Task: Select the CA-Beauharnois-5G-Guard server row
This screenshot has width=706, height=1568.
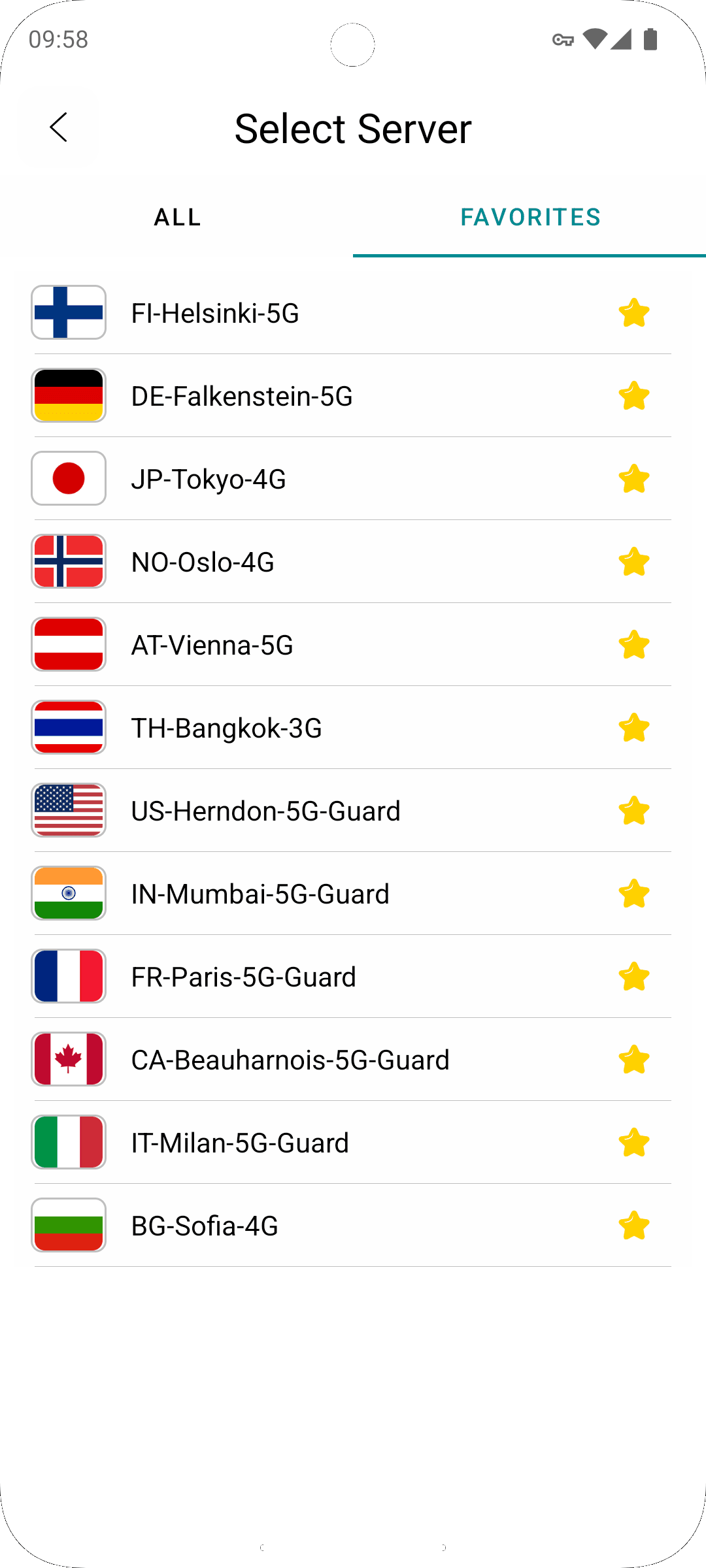Action: click(294, 1059)
